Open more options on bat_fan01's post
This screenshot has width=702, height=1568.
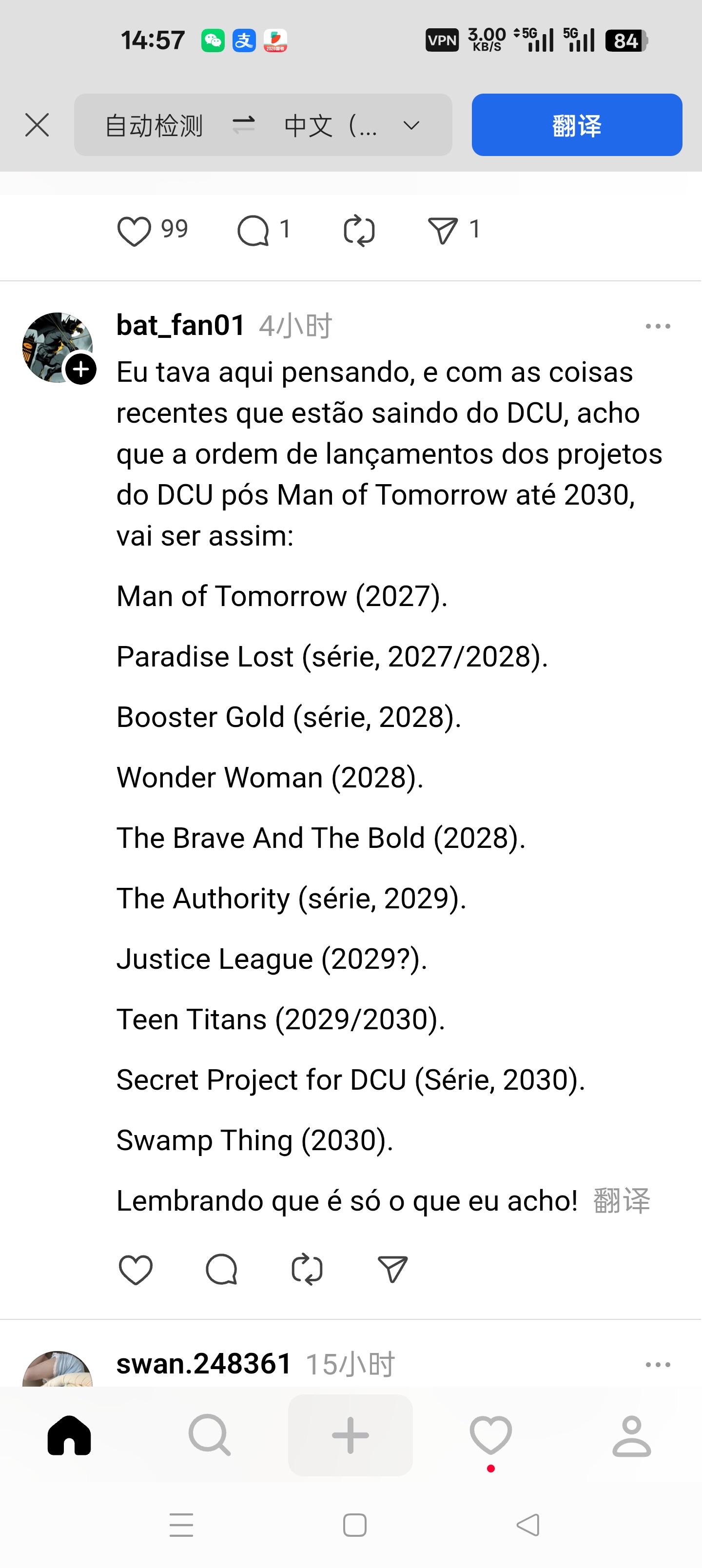[658, 326]
